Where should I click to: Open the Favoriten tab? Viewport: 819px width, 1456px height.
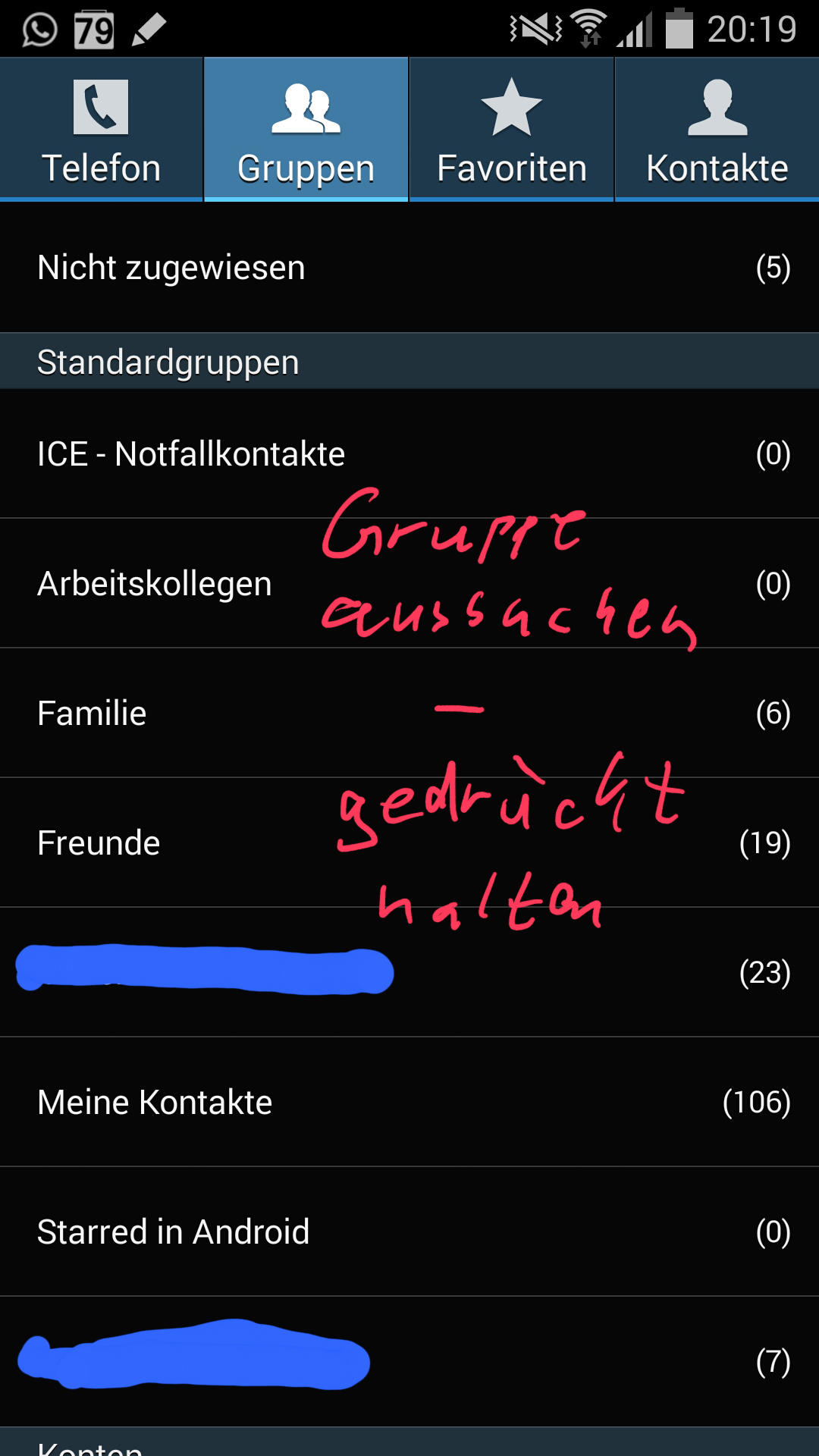coord(511,130)
